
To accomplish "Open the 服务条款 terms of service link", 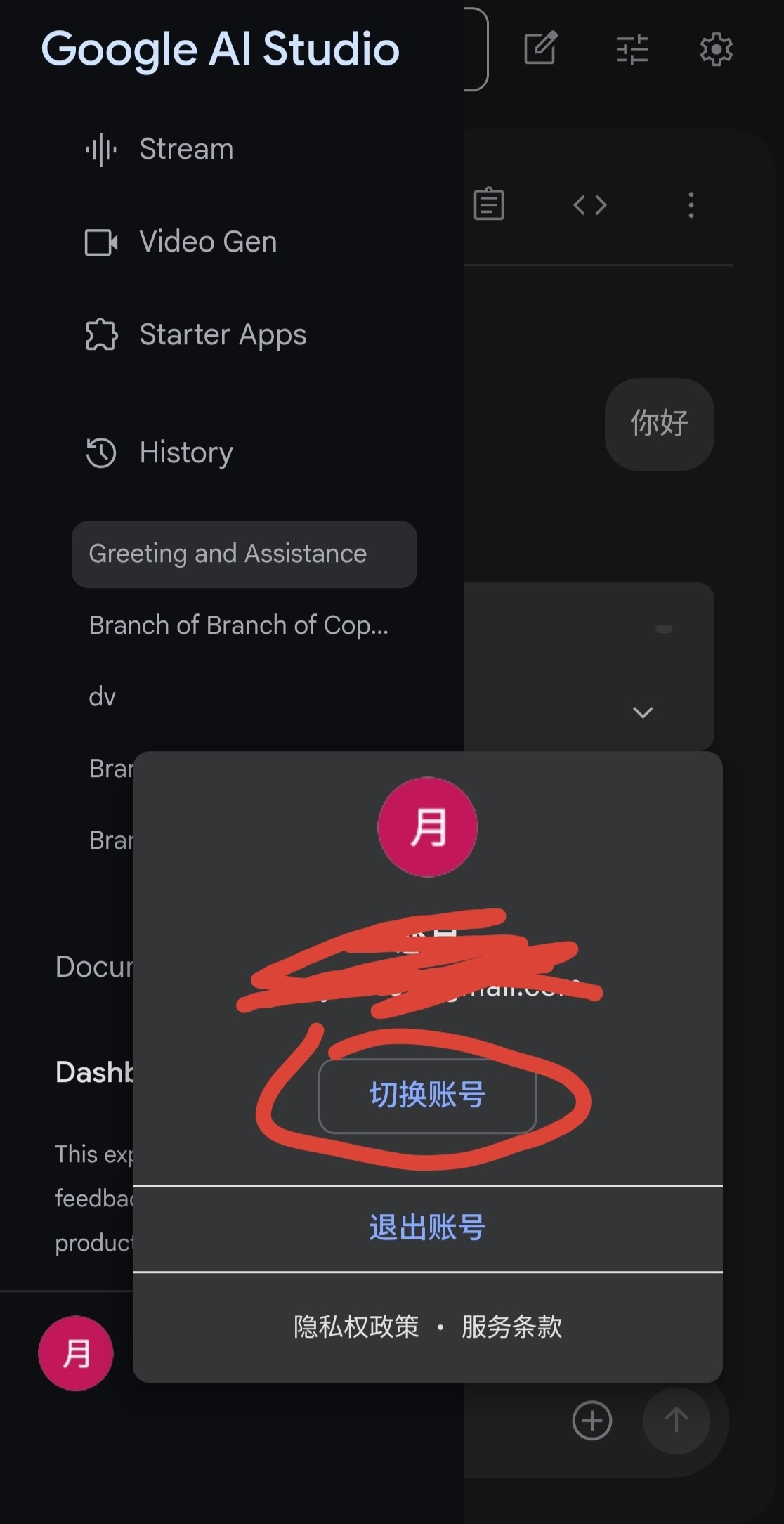I will point(511,1327).
